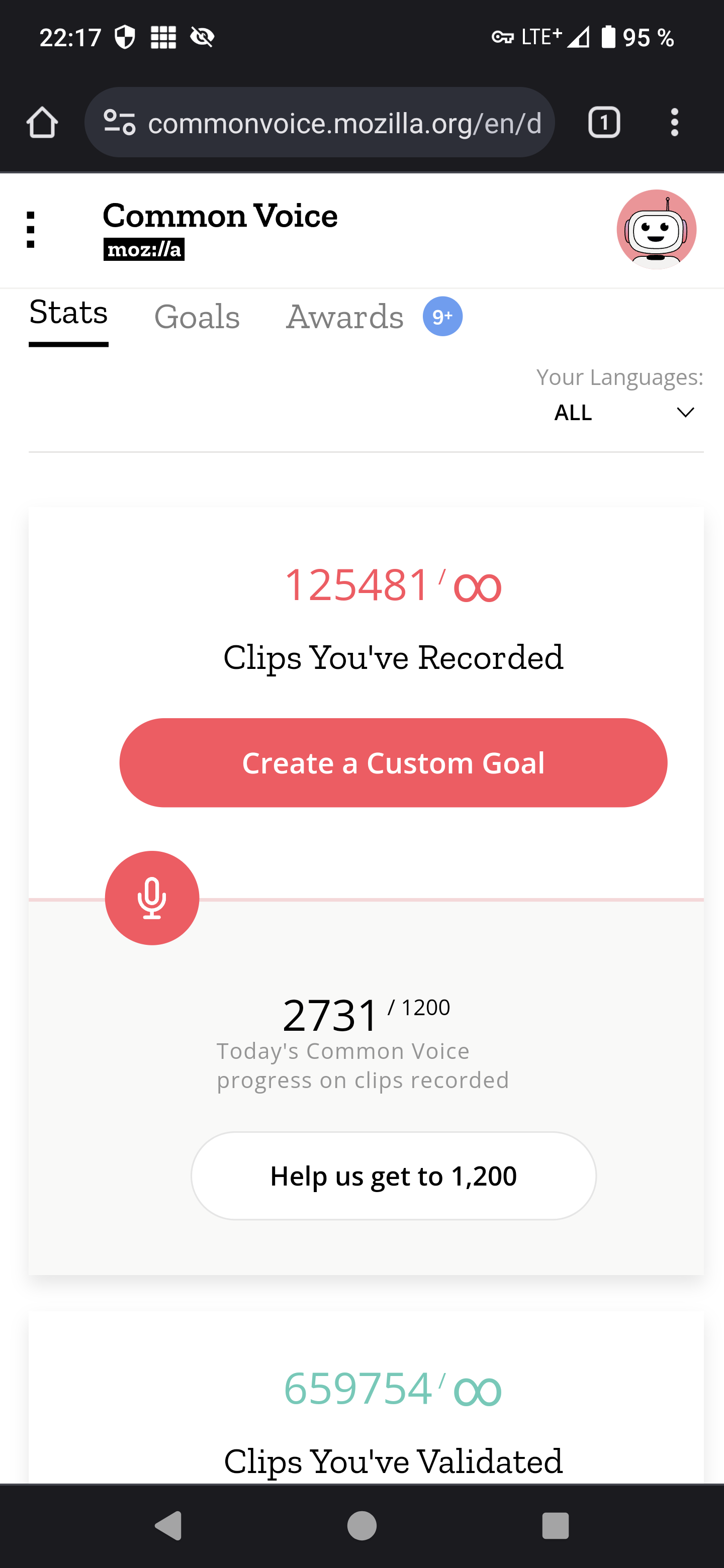The width and height of the screenshot is (724, 1568).
Task: Tap the 9+ badge on Awards
Action: [442, 316]
